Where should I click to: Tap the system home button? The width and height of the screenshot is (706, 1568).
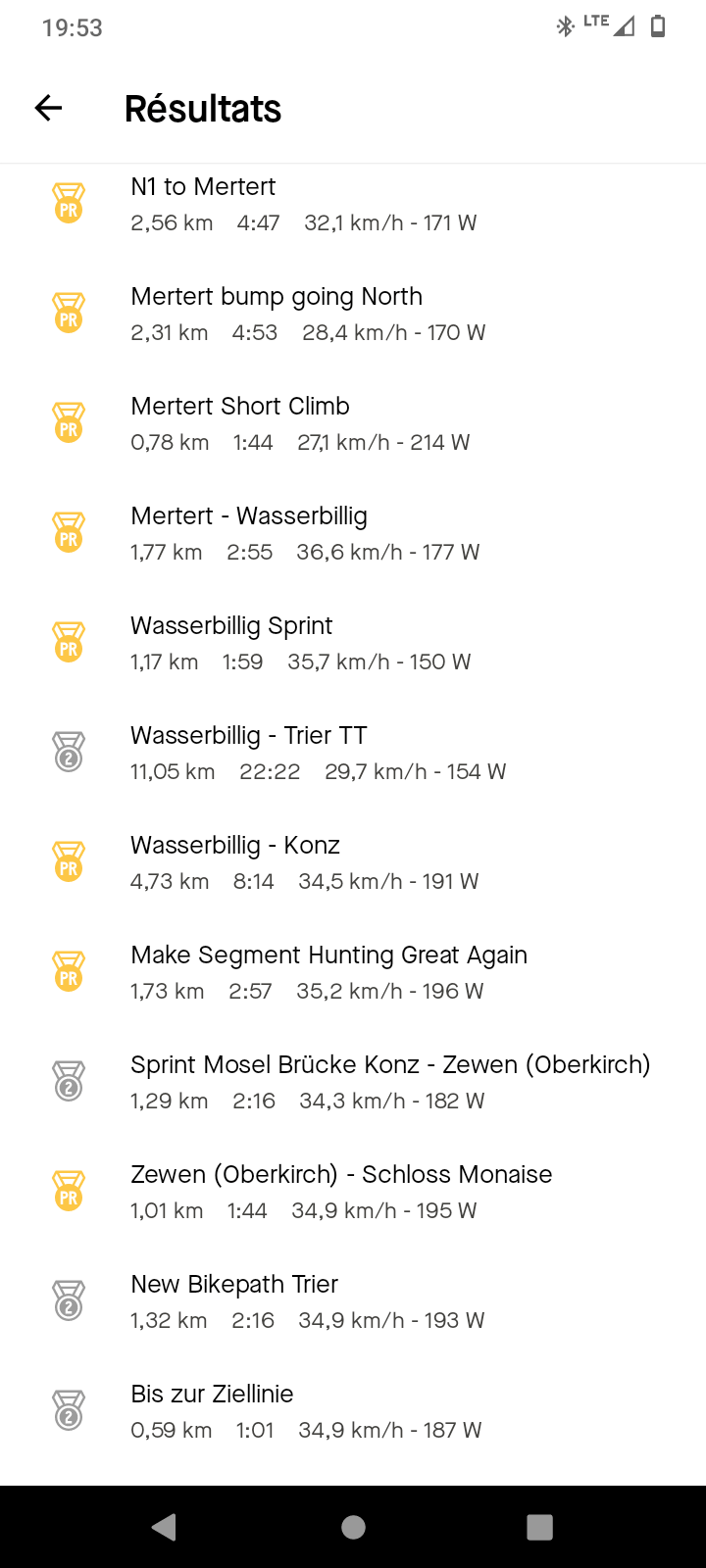(x=353, y=1527)
